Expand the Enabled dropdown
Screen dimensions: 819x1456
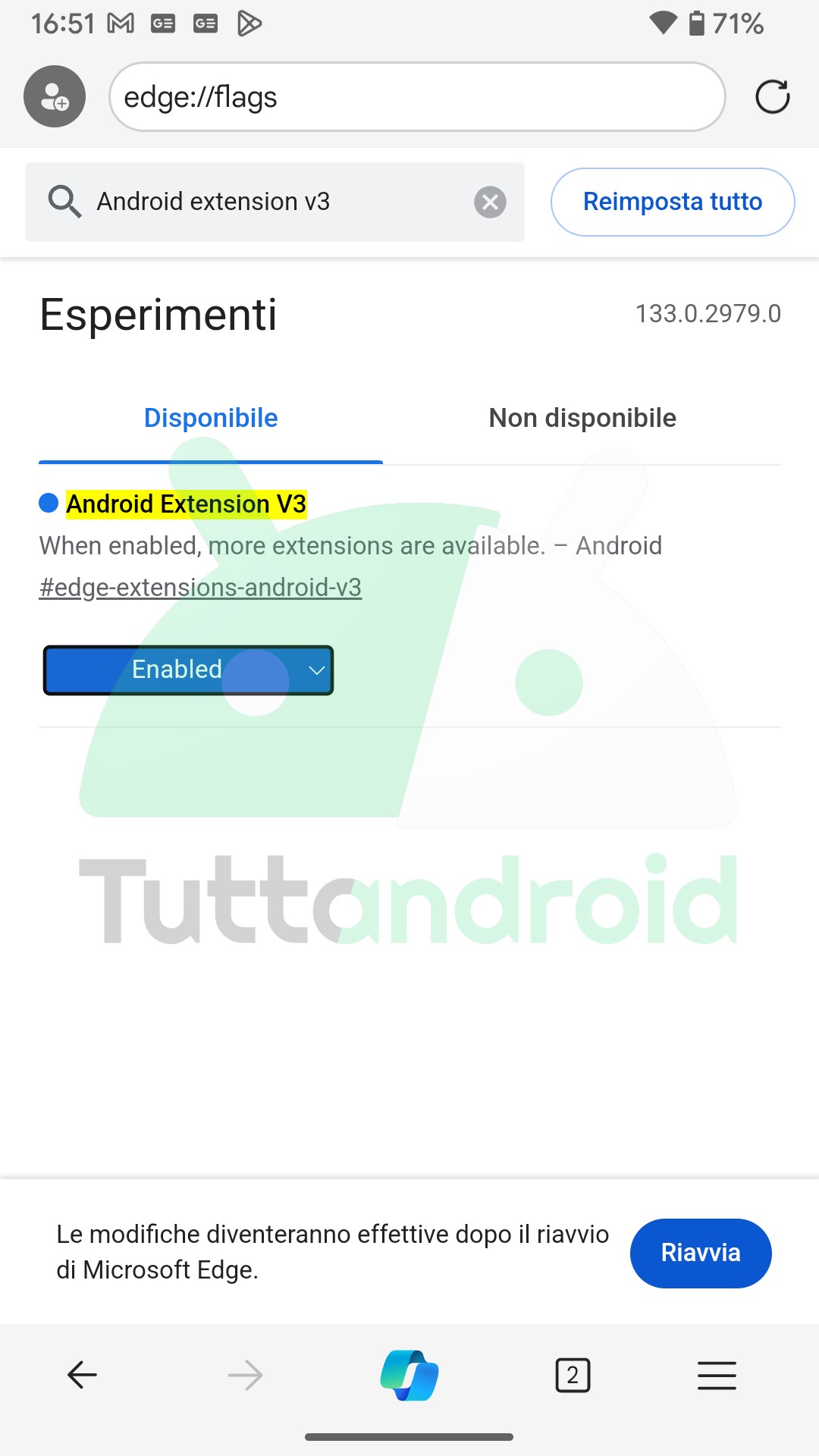coord(188,670)
